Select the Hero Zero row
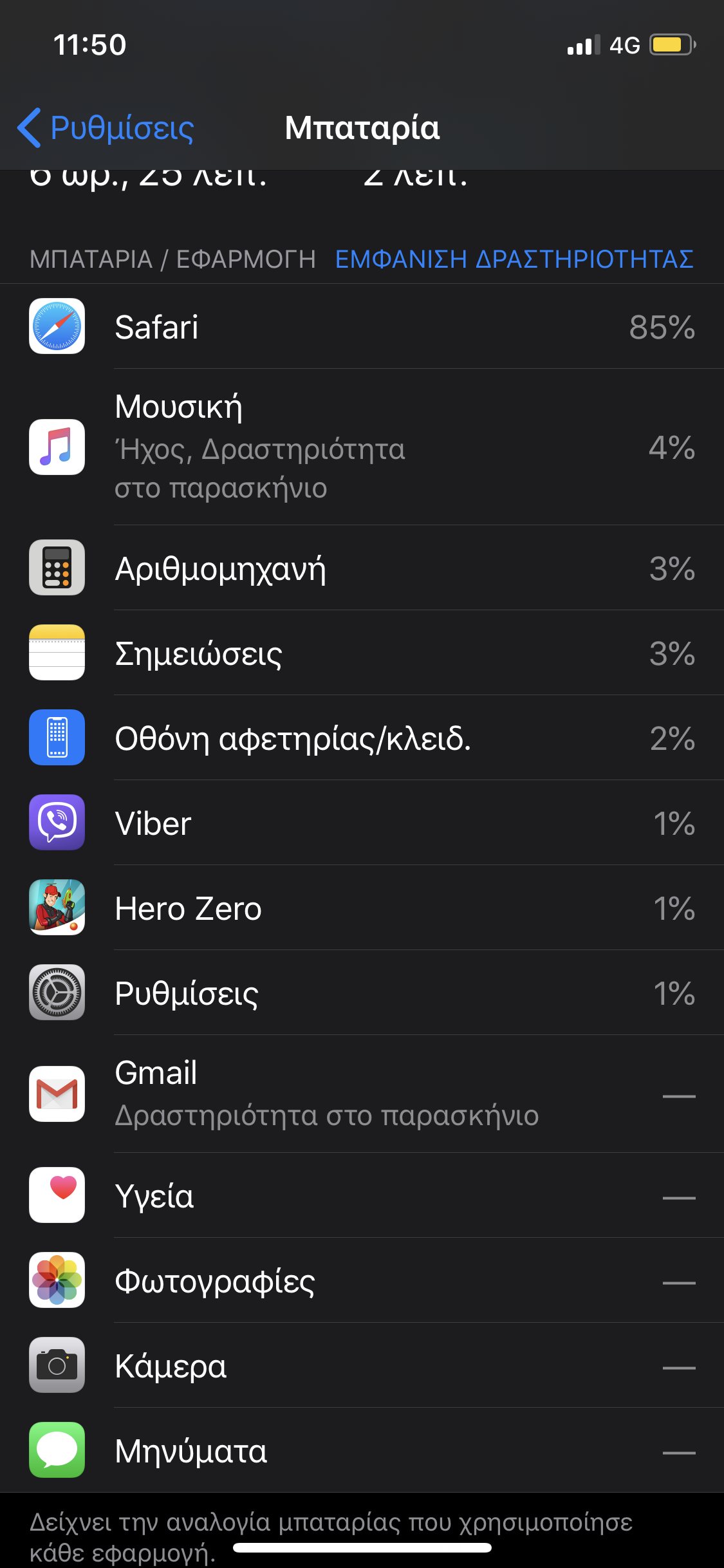This screenshot has height=1568, width=724. 362,908
